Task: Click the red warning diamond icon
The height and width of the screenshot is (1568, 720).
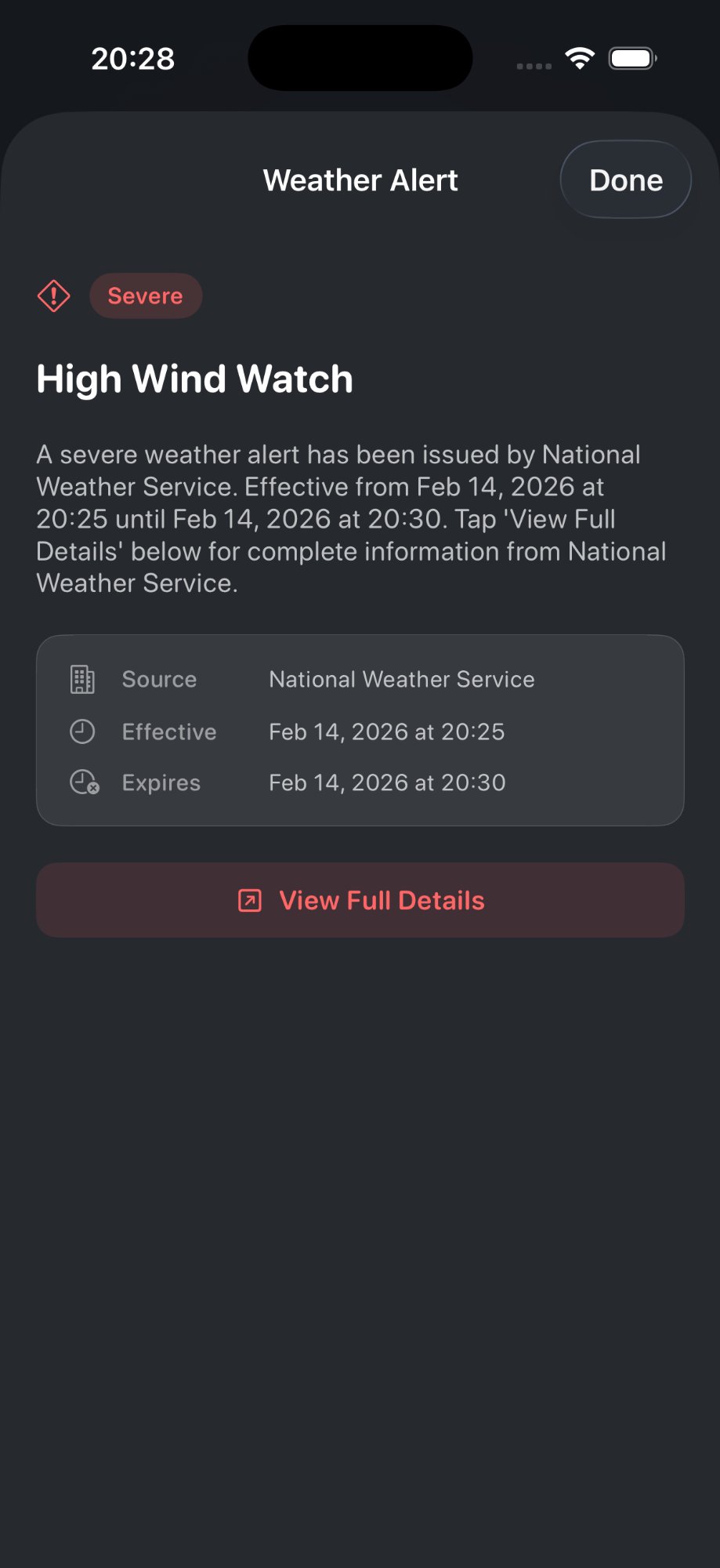Action: [52, 296]
